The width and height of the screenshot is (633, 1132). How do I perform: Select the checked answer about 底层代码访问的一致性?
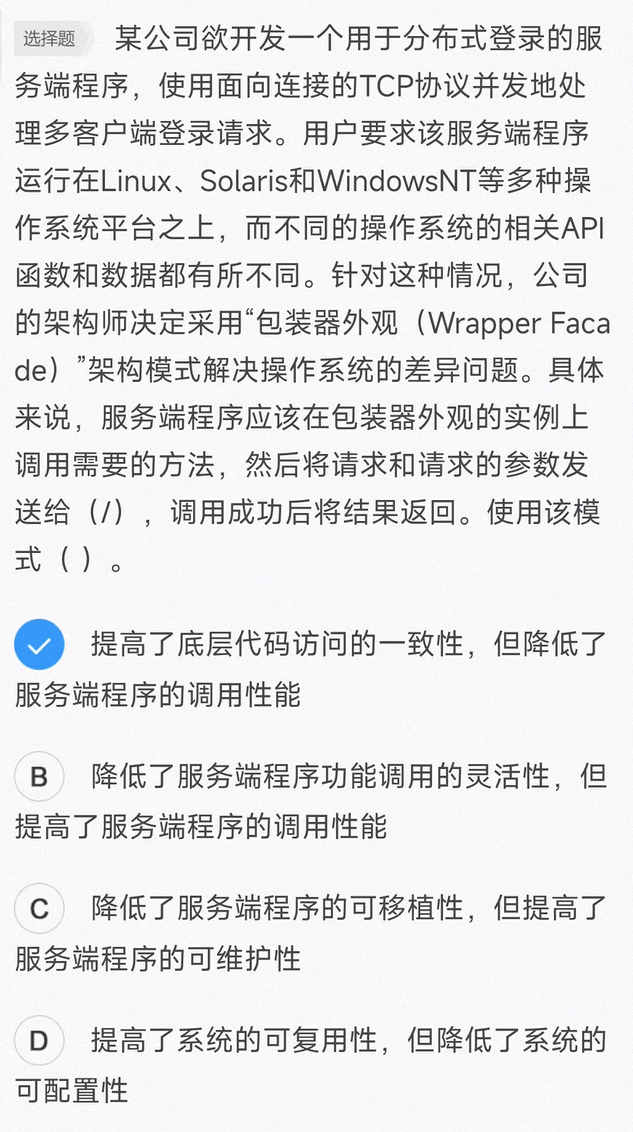click(39, 645)
